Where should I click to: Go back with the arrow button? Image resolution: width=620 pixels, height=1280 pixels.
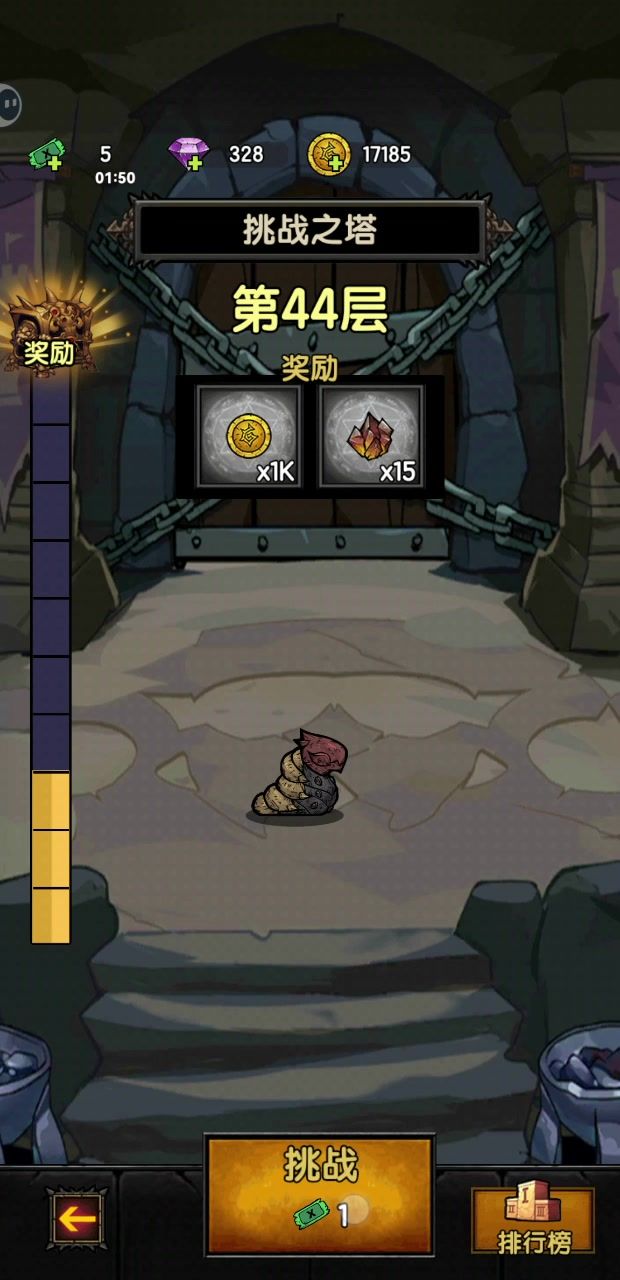[x=78, y=1218]
